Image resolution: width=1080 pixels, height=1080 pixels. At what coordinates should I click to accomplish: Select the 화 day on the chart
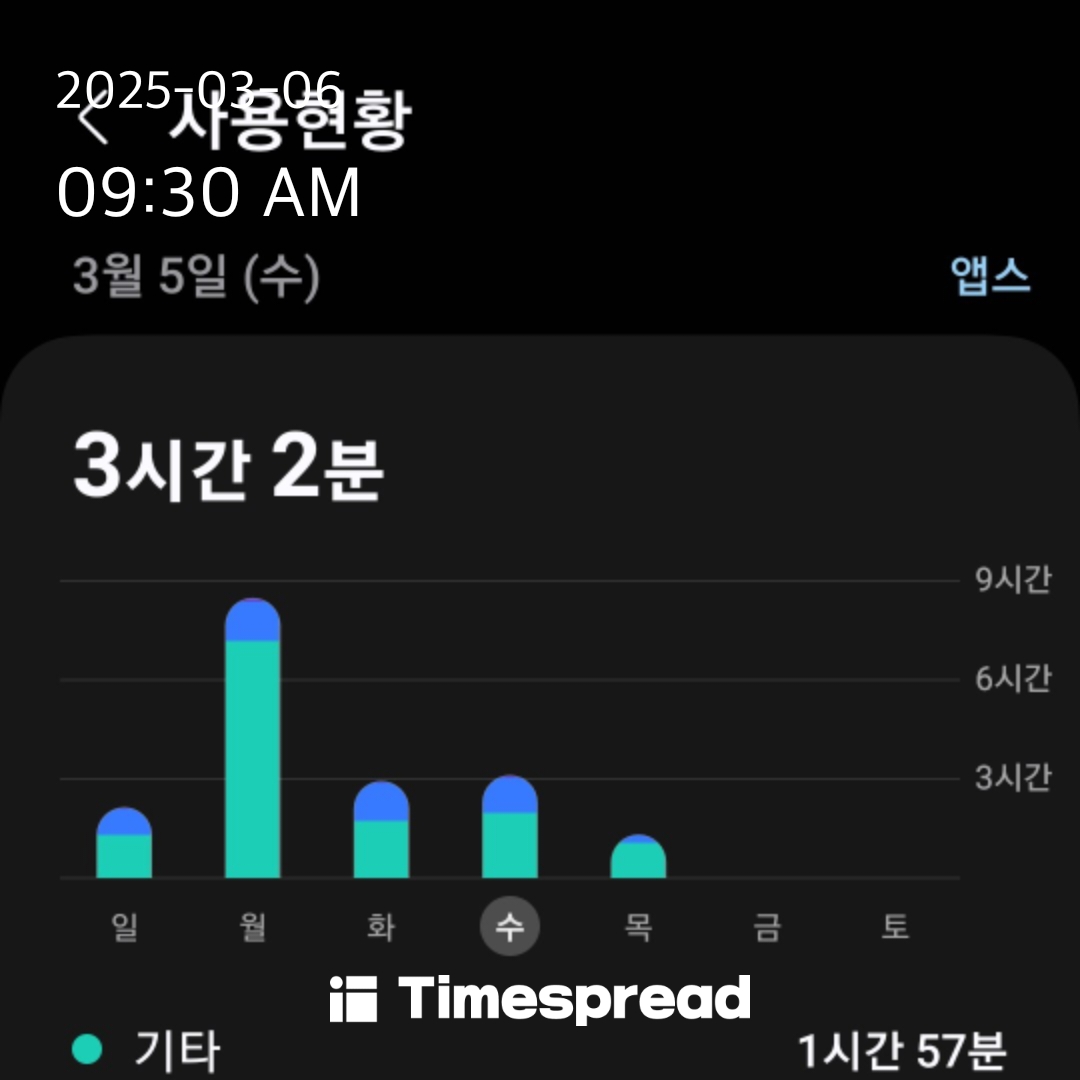click(x=381, y=928)
